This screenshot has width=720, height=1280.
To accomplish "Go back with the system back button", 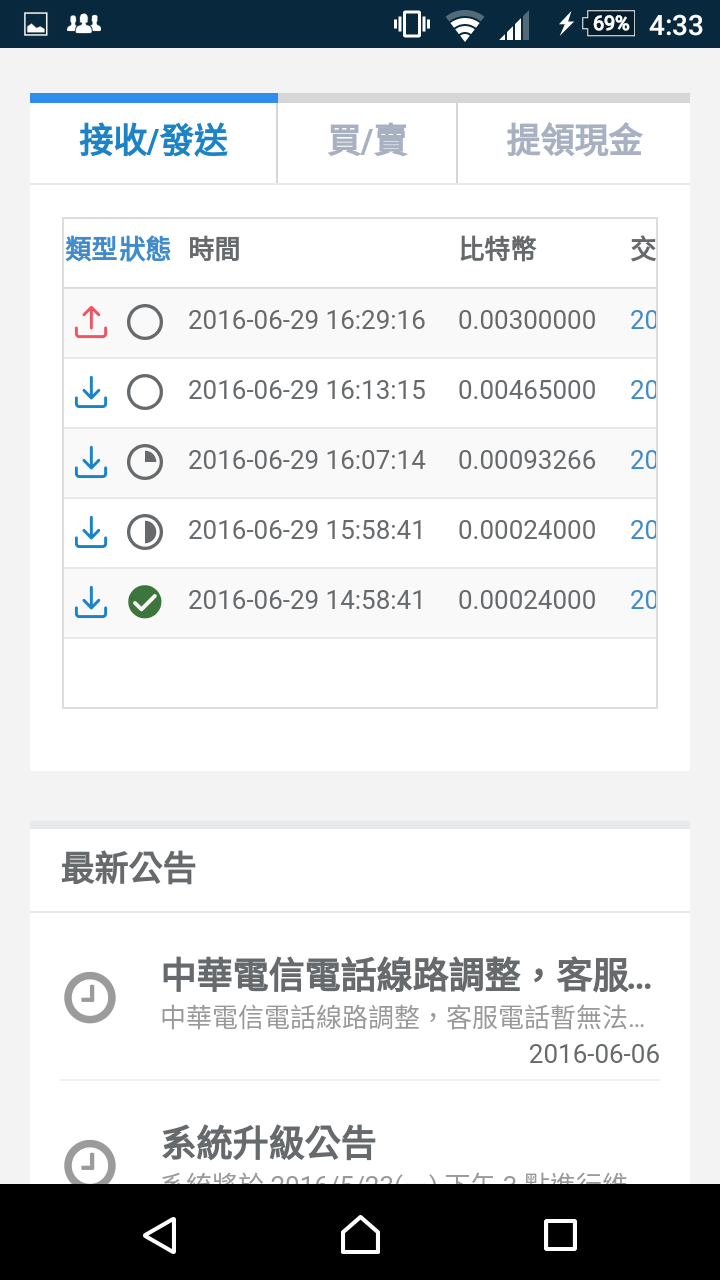I will click(x=160, y=1234).
